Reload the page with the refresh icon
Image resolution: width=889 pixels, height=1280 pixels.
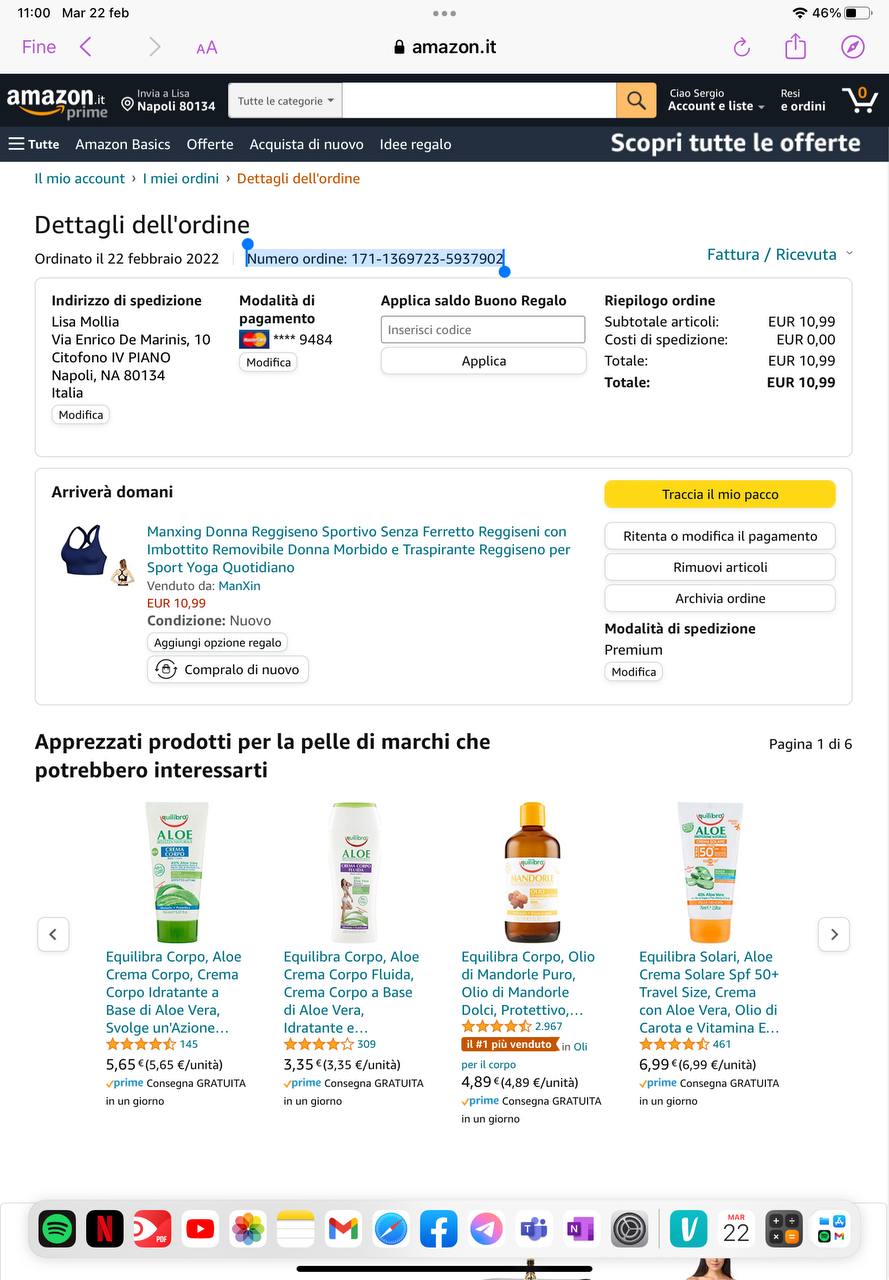tap(741, 47)
